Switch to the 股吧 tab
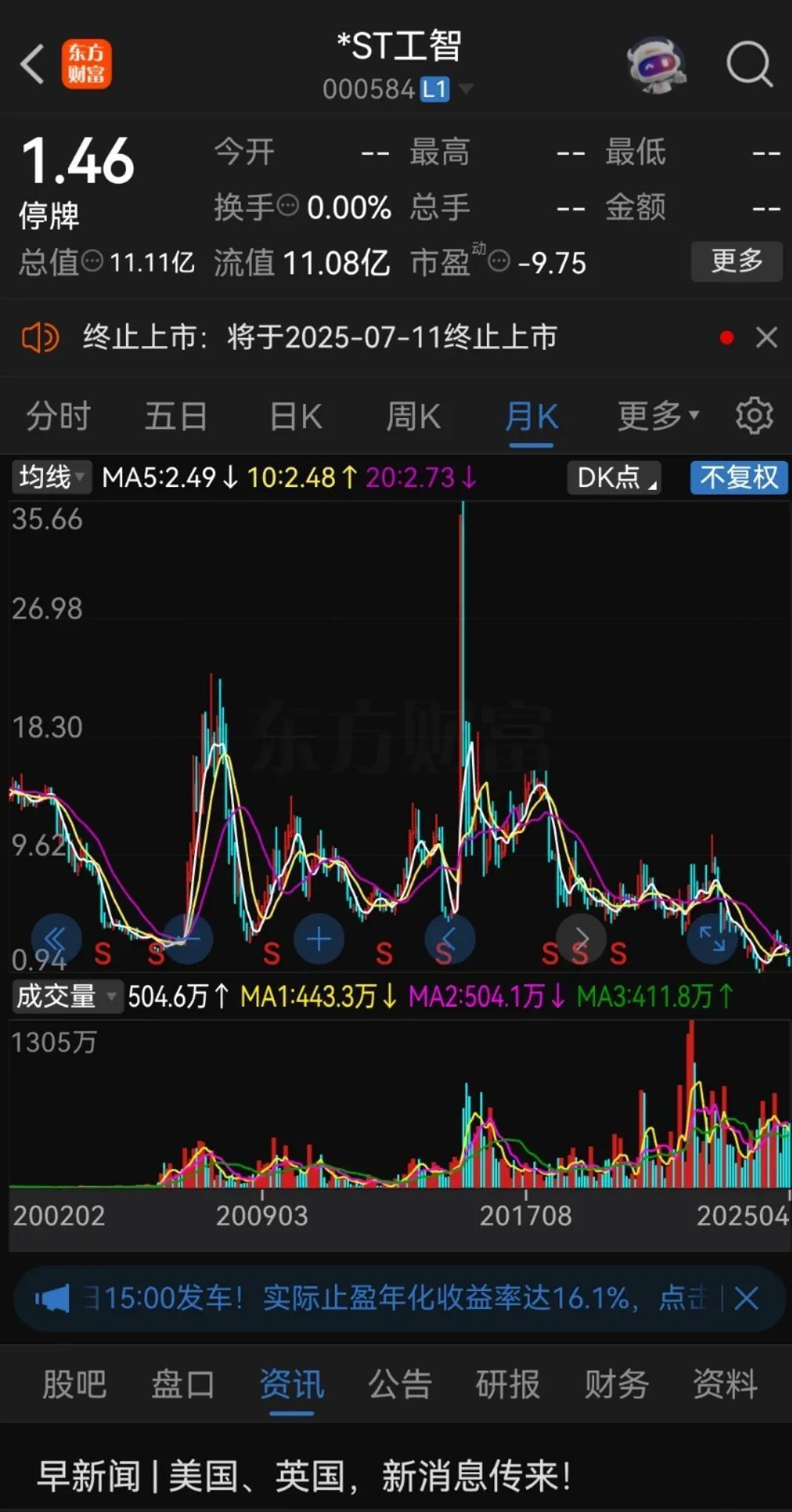Image resolution: width=792 pixels, height=1512 pixels. pyautogui.click(x=74, y=1384)
